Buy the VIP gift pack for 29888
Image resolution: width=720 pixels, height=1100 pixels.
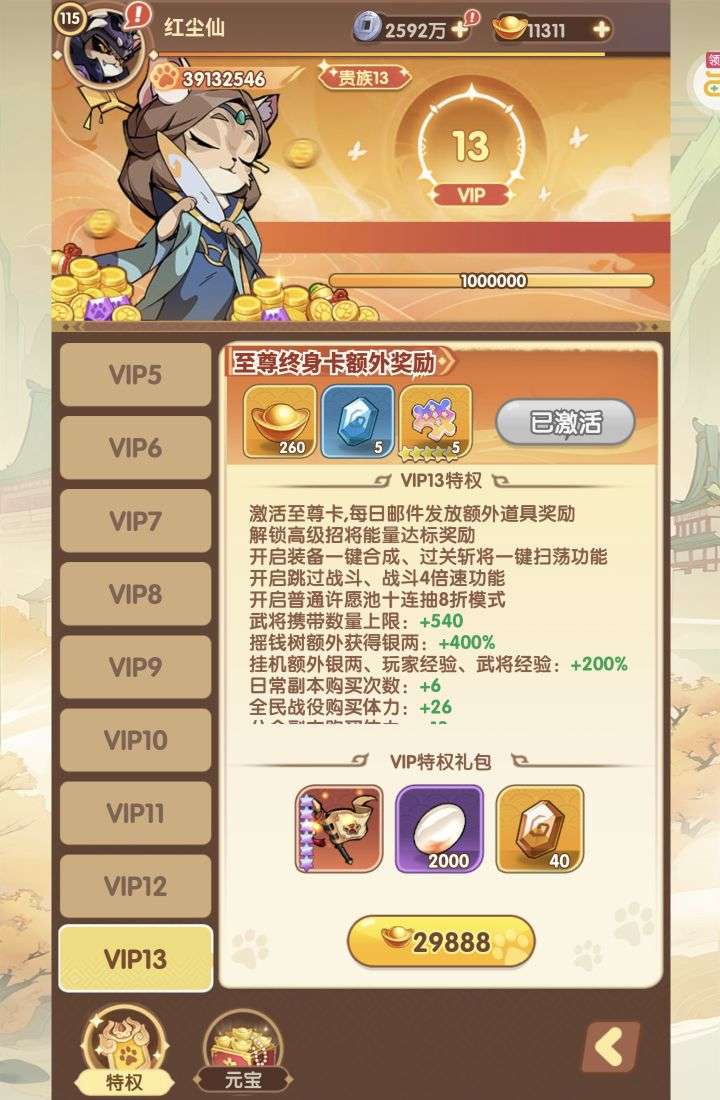[441, 942]
